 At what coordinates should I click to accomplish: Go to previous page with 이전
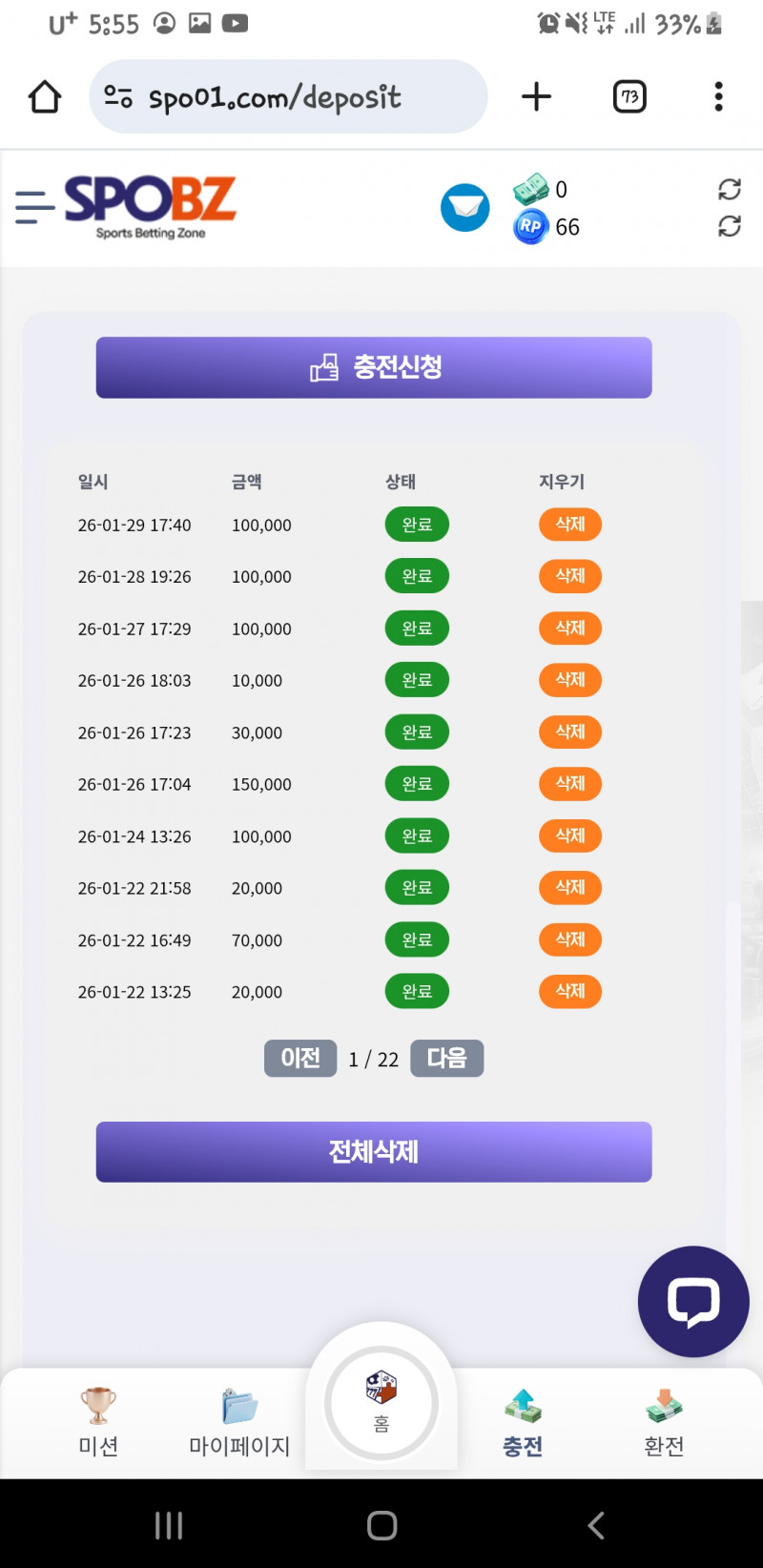[300, 1058]
